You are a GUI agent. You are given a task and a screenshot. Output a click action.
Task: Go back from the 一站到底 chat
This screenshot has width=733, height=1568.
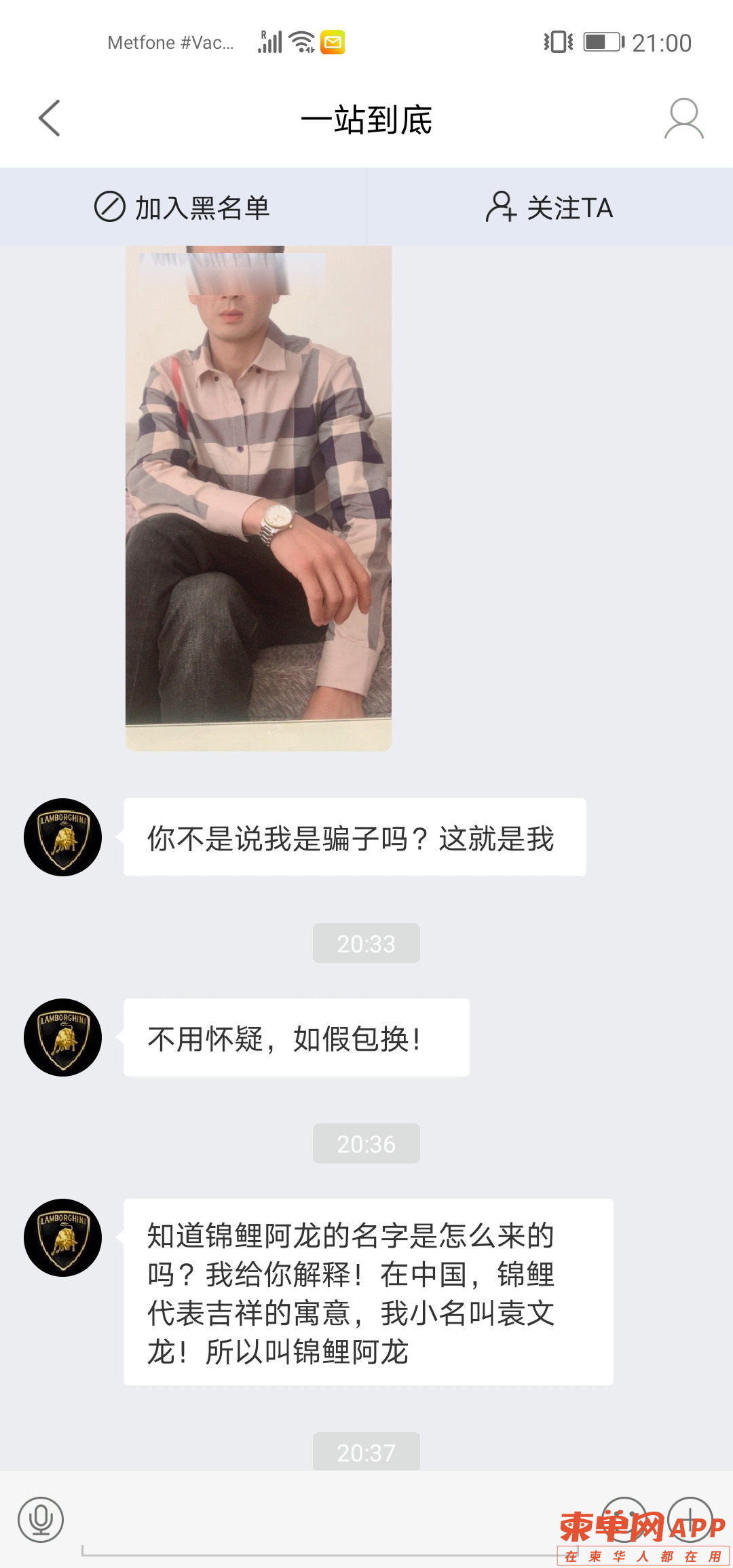50,118
